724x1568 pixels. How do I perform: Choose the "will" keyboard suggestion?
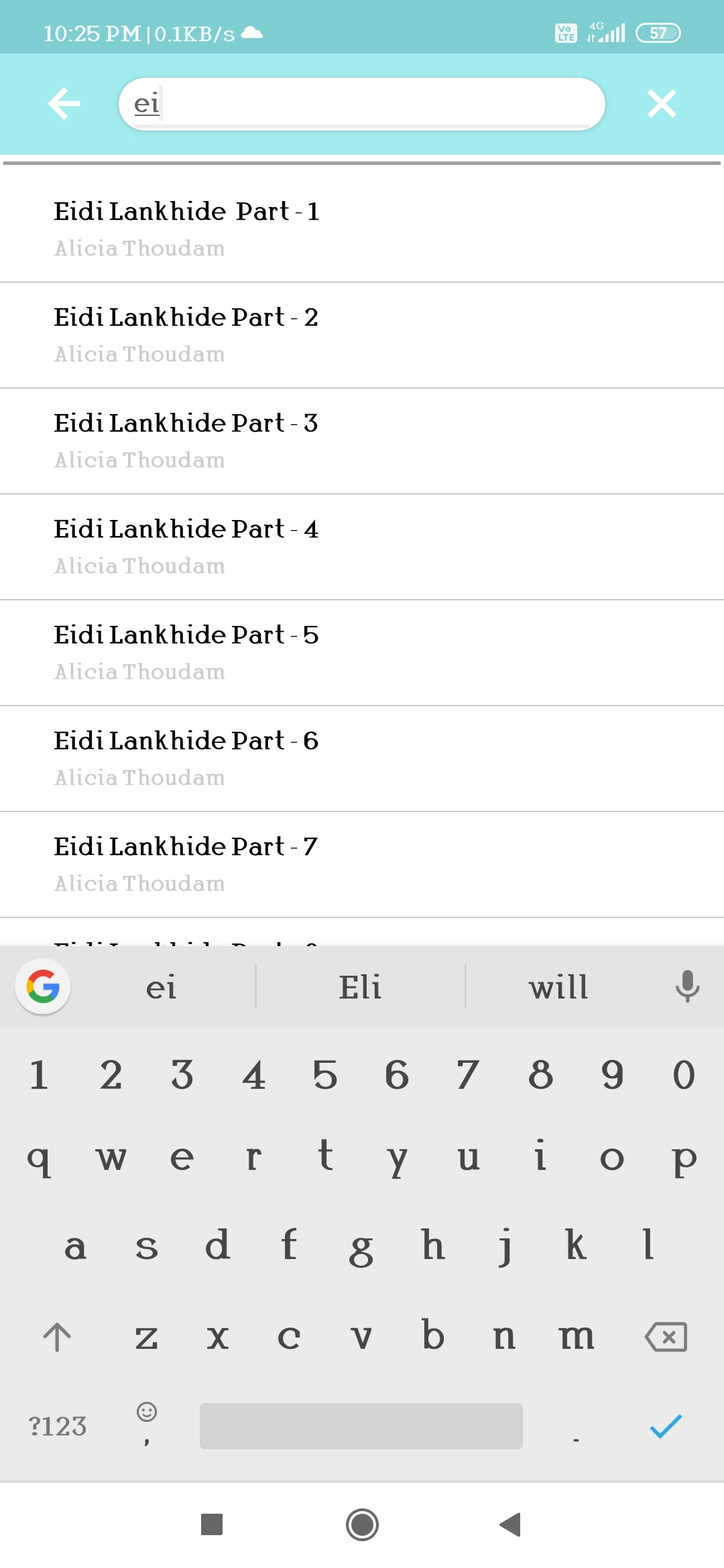click(558, 987)
